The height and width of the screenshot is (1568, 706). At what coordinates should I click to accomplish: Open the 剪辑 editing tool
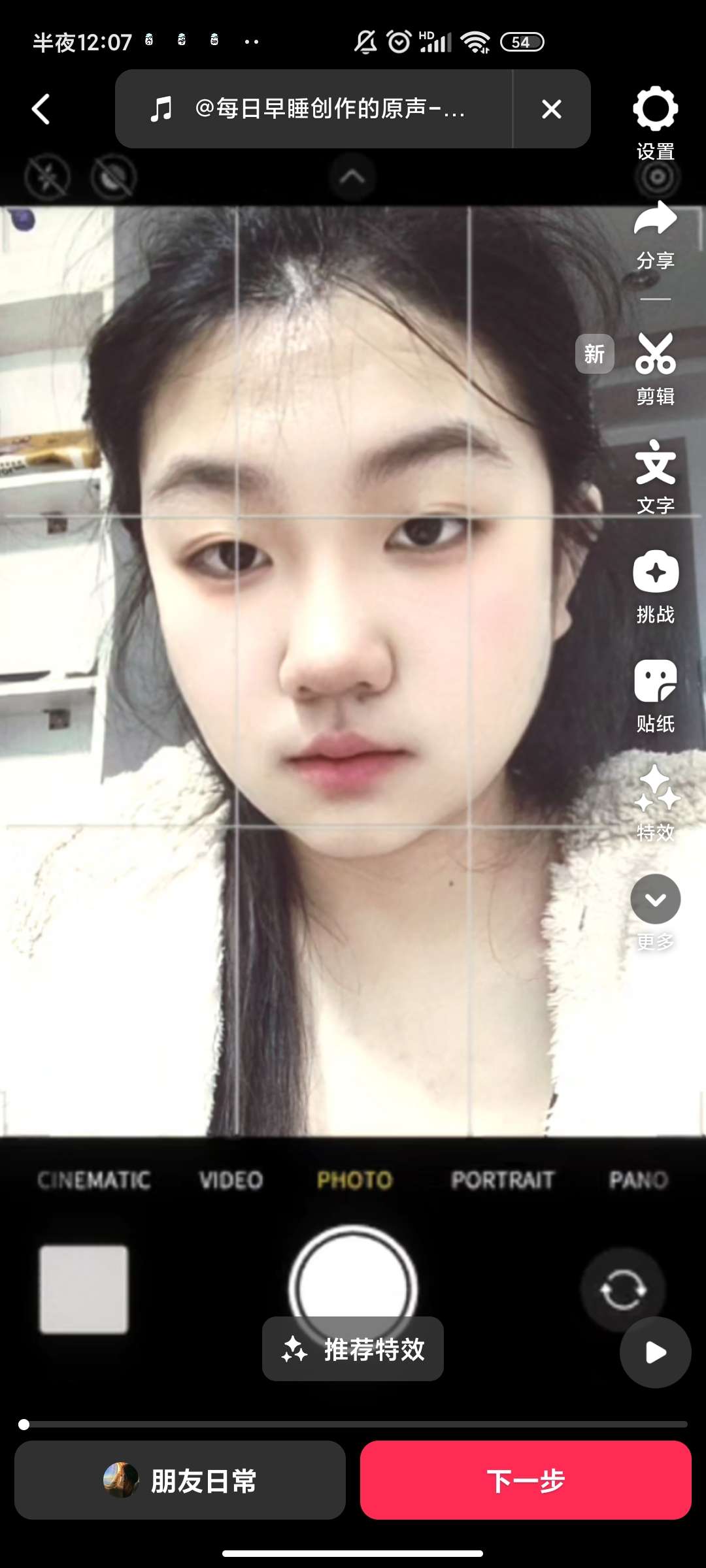(655, 368)
